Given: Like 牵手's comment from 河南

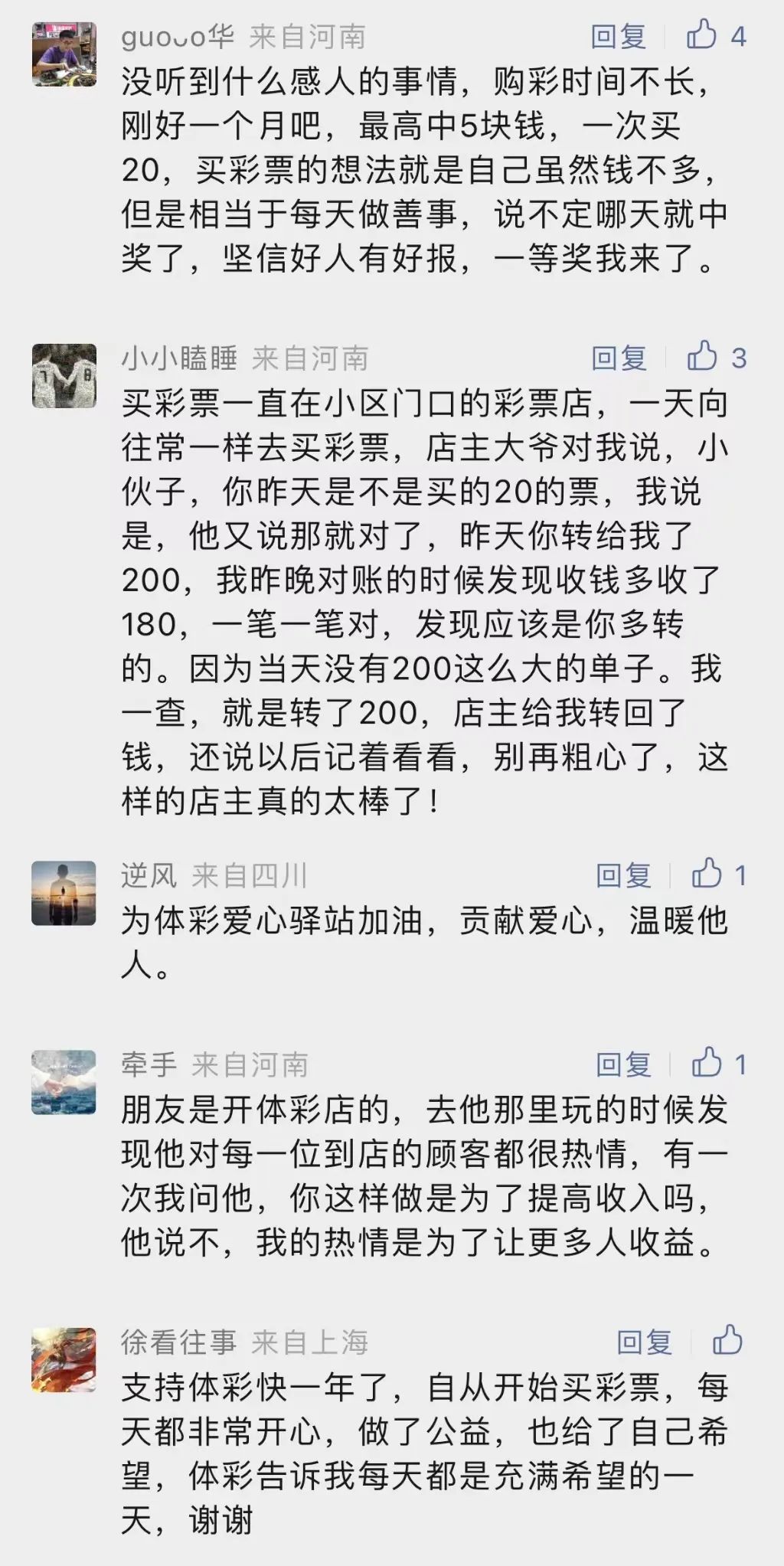Looking at the screenshot, I should [x=707, y=1063].
